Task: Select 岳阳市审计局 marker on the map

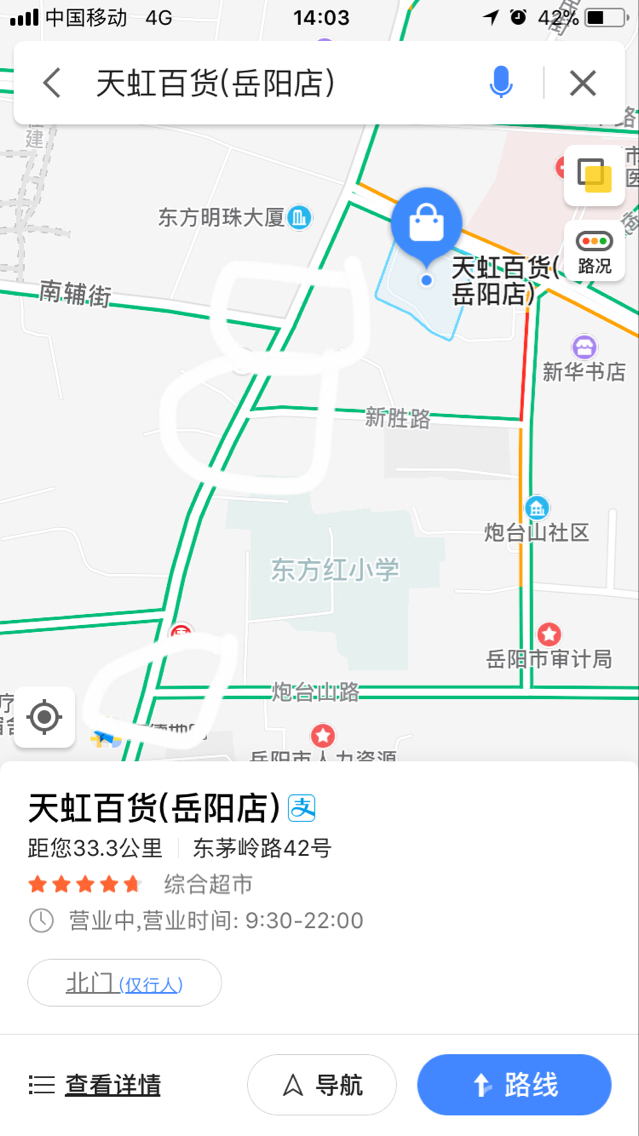Action: 549,634
